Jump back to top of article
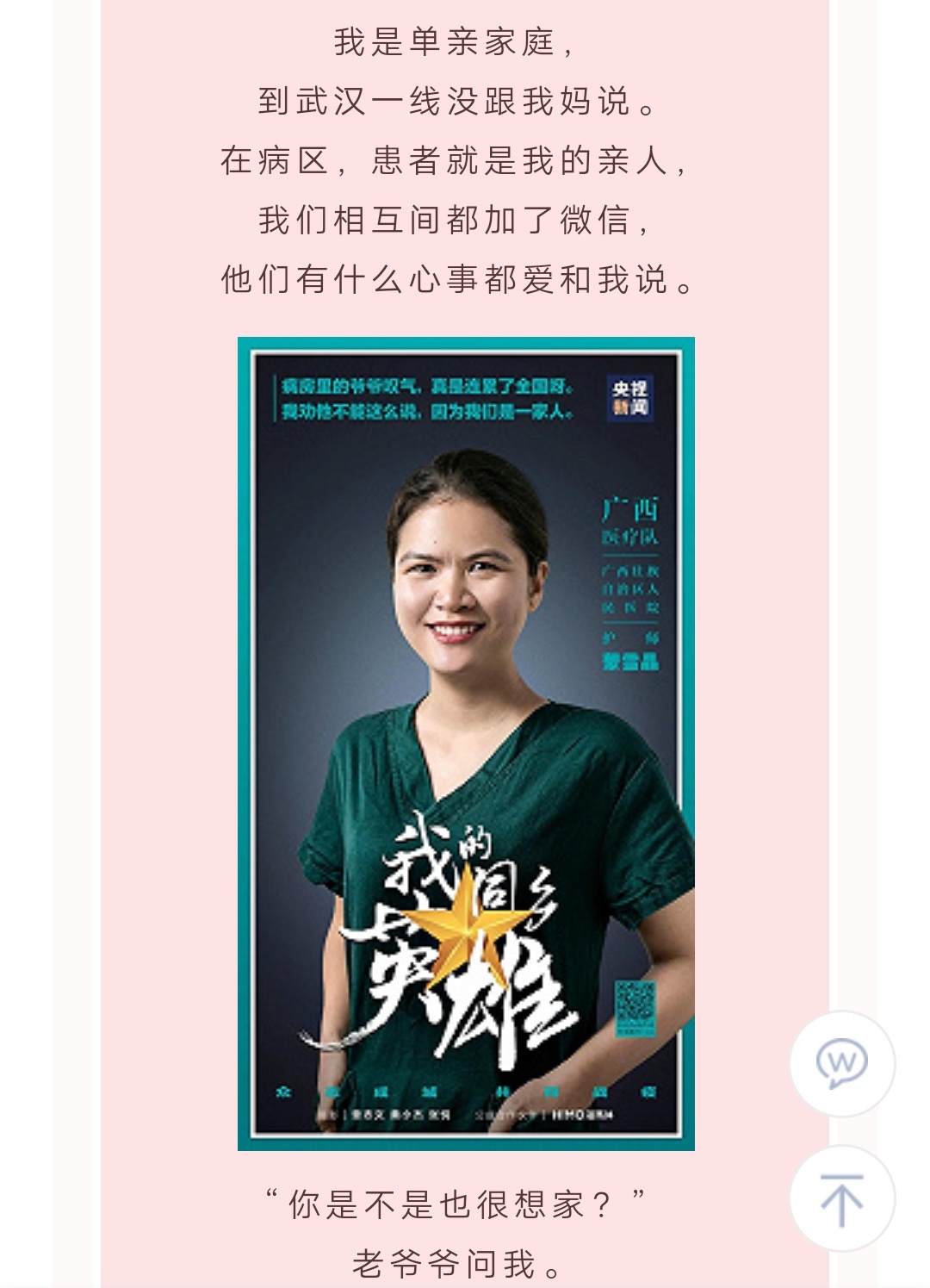The image size is (930, 1288). pos(841,1198)
